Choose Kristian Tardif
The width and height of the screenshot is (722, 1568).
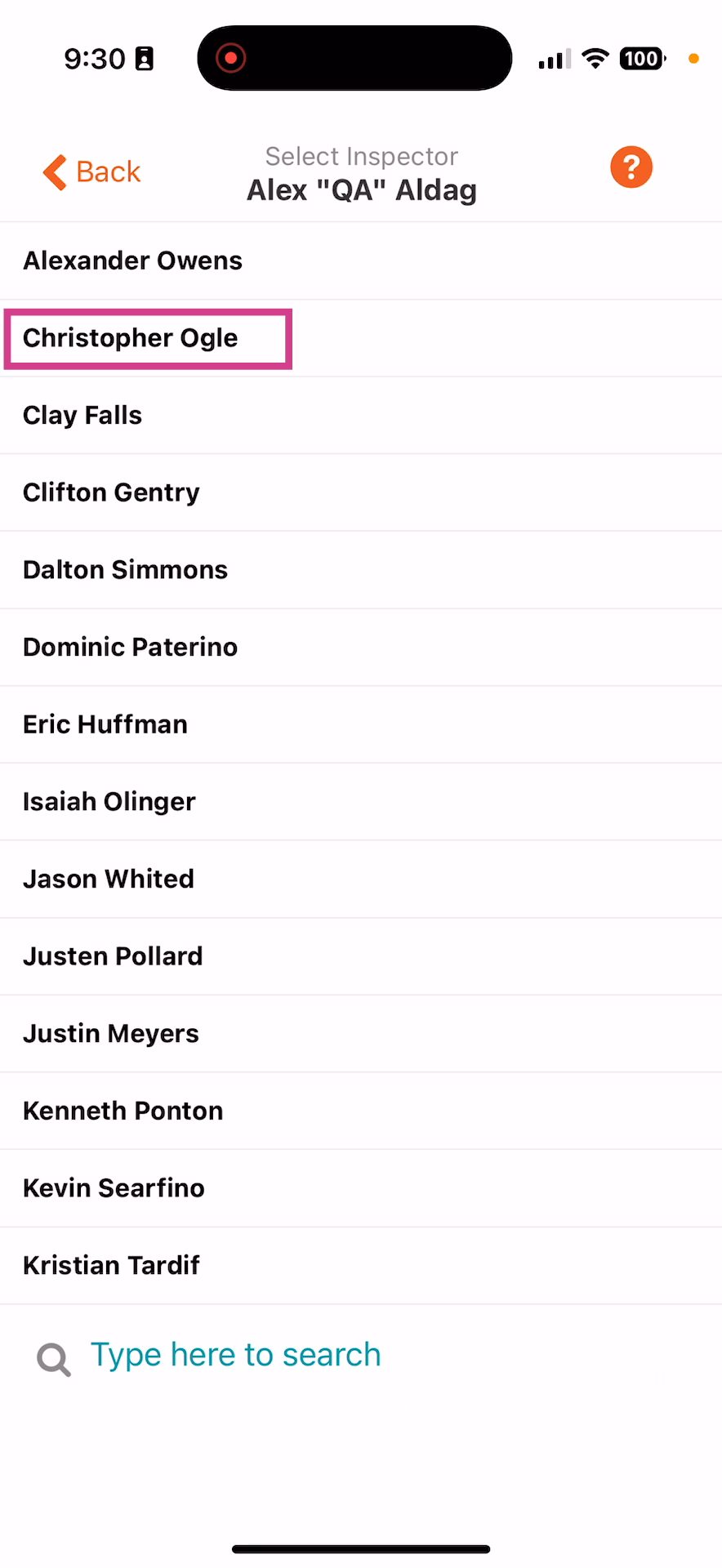[x=111, y=1265]
